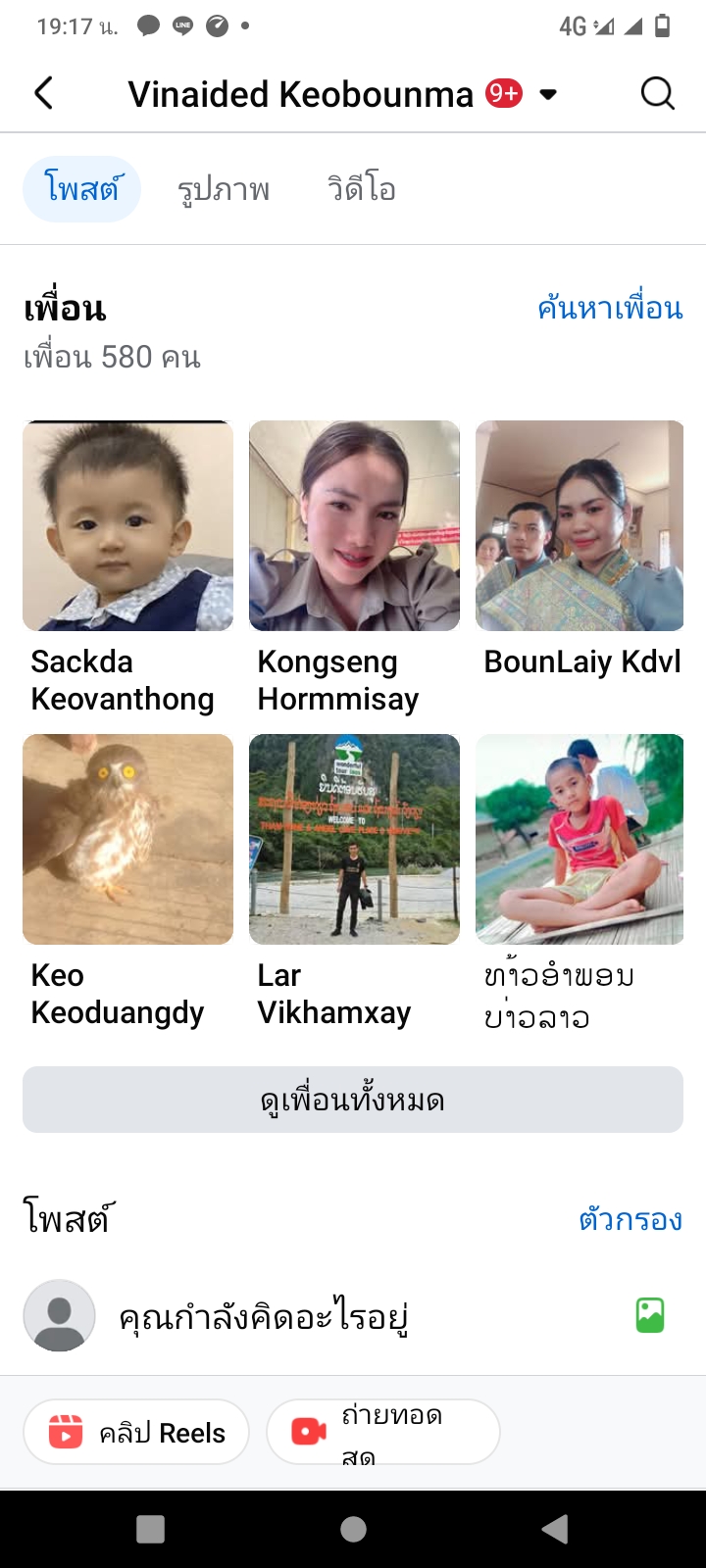Switch to the วิดีโอ tab
The image size is (706, 1568).
[x=362, y=188]
